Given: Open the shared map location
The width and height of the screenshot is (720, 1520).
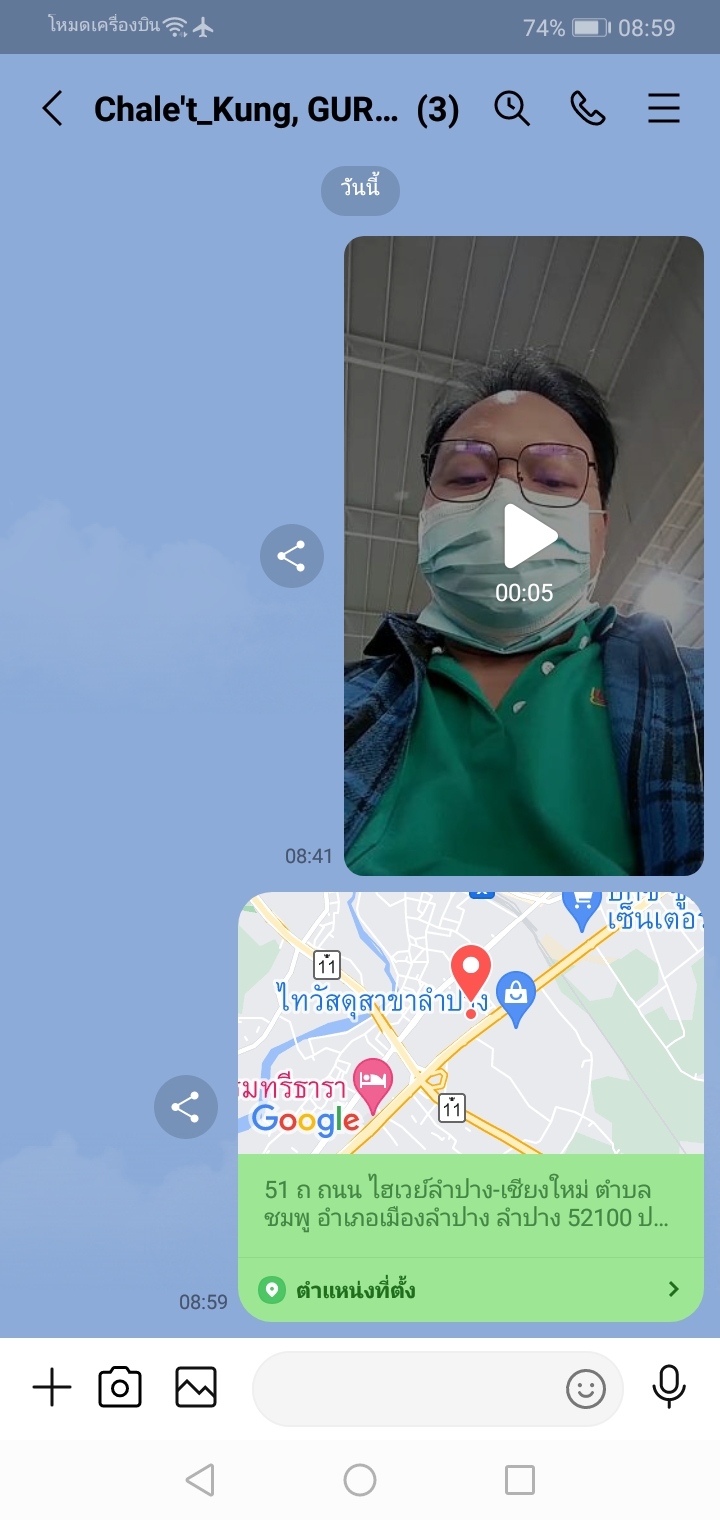Looking at the screenshot, I should [x=470, y=1024].
